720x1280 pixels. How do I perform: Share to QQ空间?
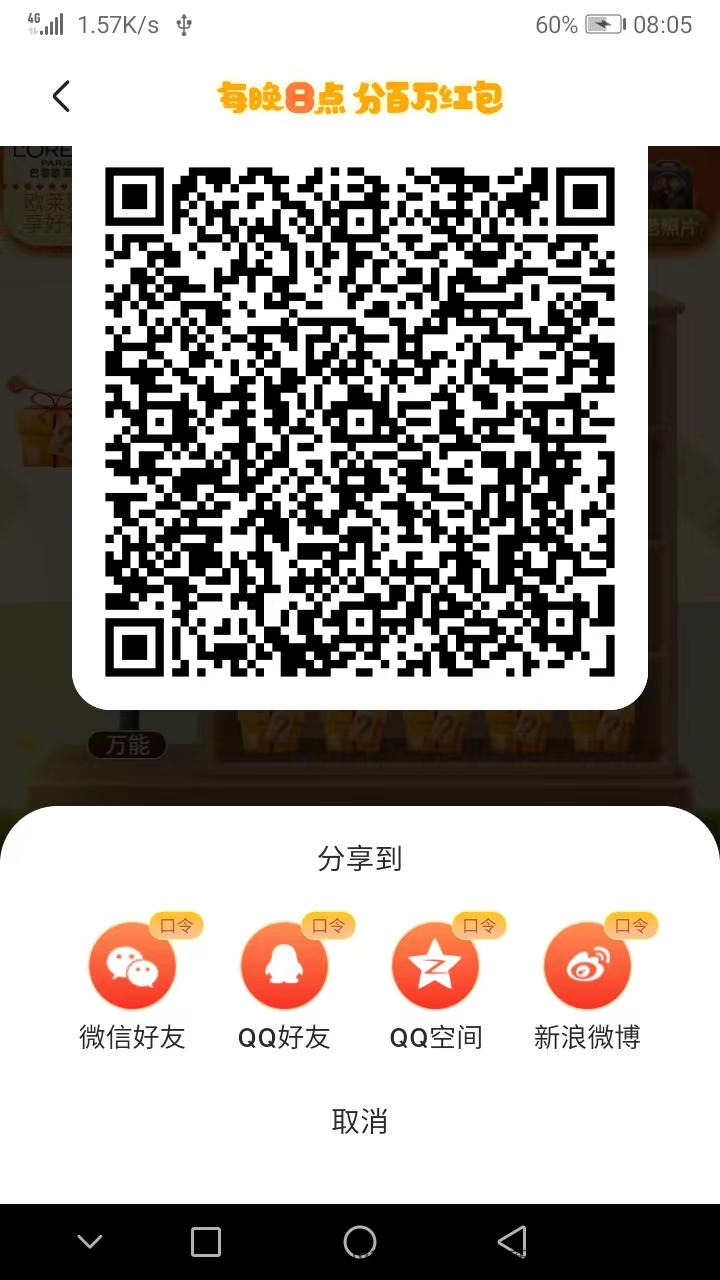(436, 967)
